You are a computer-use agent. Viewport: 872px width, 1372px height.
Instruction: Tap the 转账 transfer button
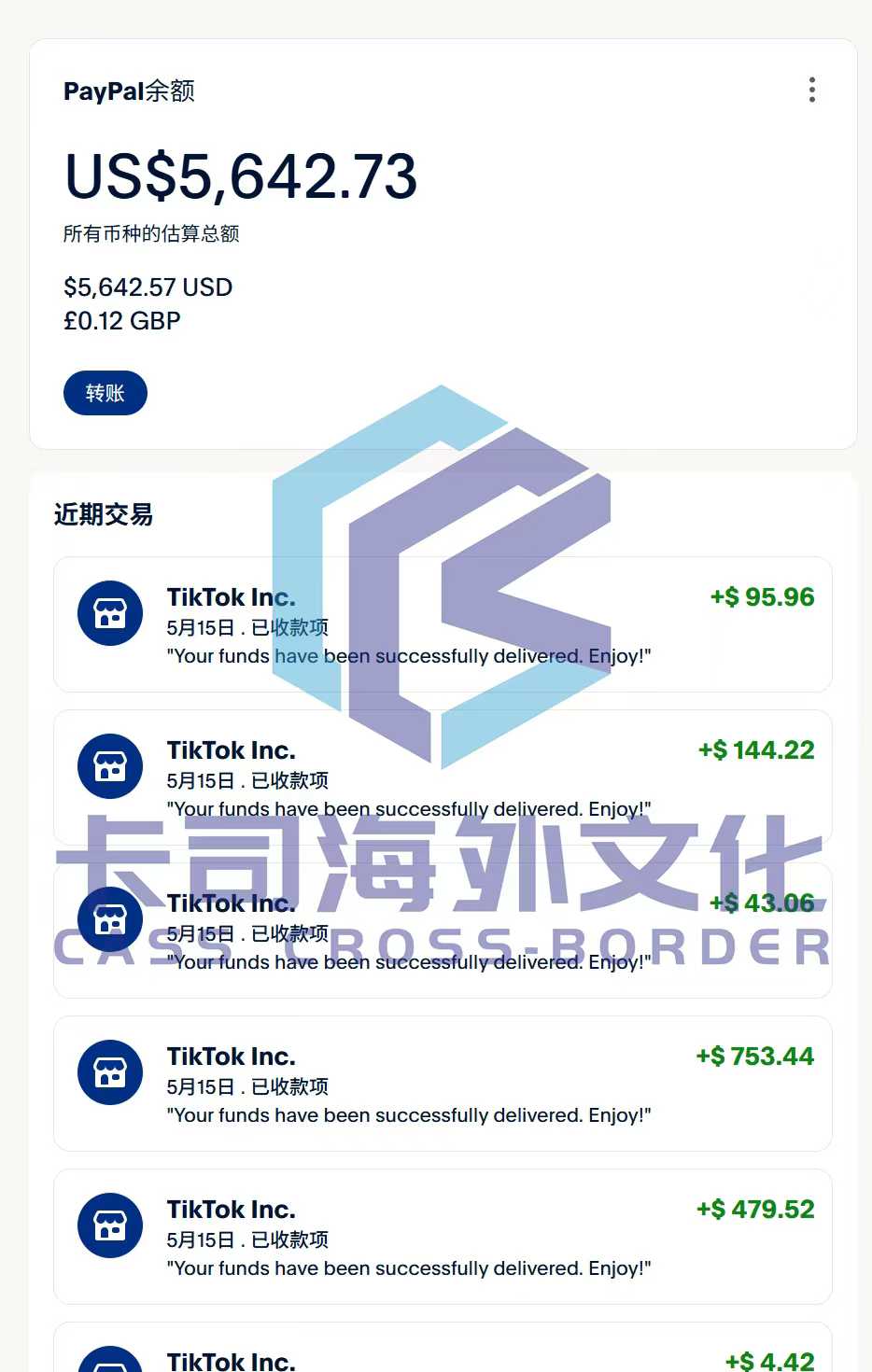pyautogui.click(x=105, y=393)
